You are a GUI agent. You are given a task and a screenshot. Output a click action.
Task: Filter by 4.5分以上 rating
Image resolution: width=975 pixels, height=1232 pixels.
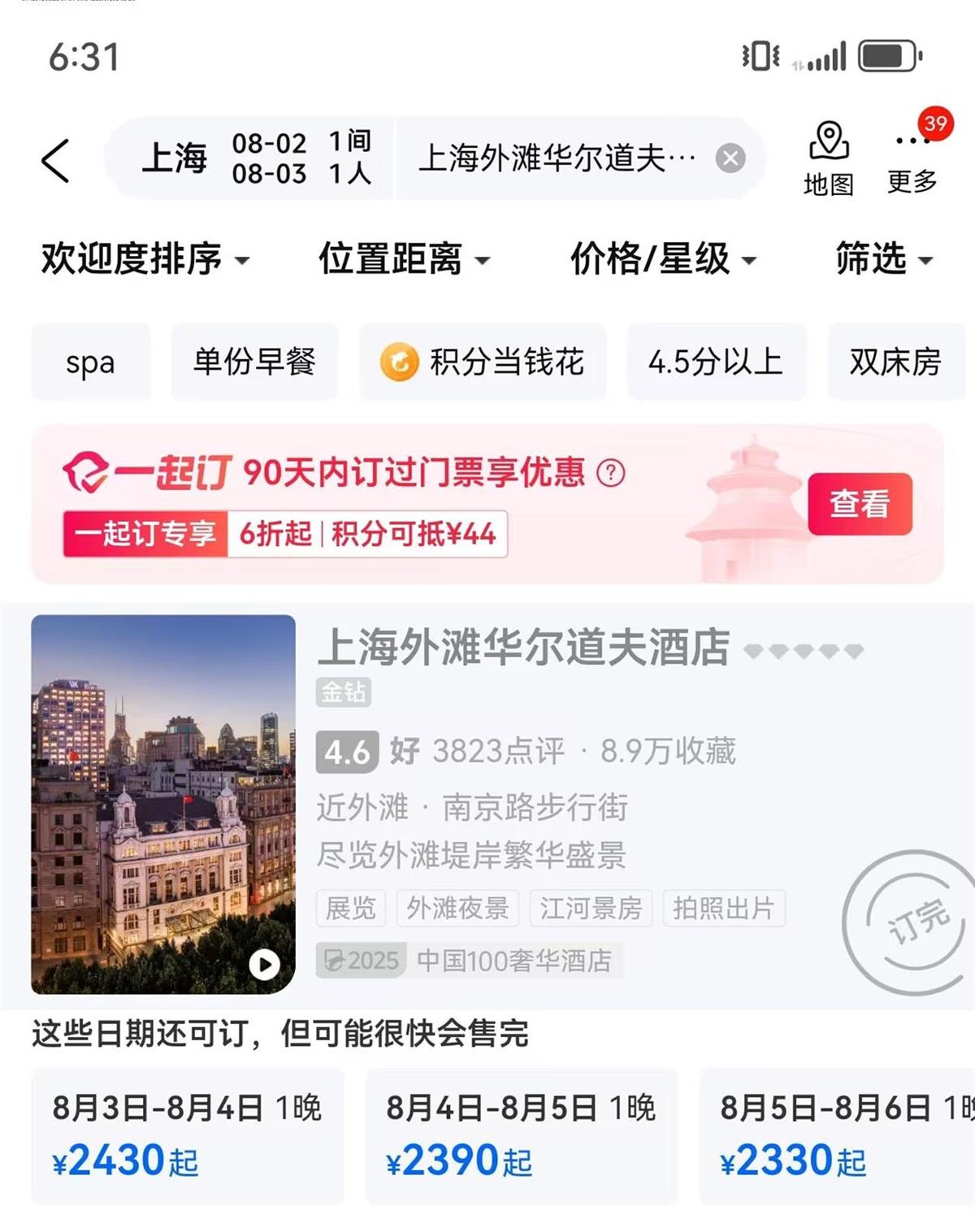pyautogui.click(x=716, y=362)
